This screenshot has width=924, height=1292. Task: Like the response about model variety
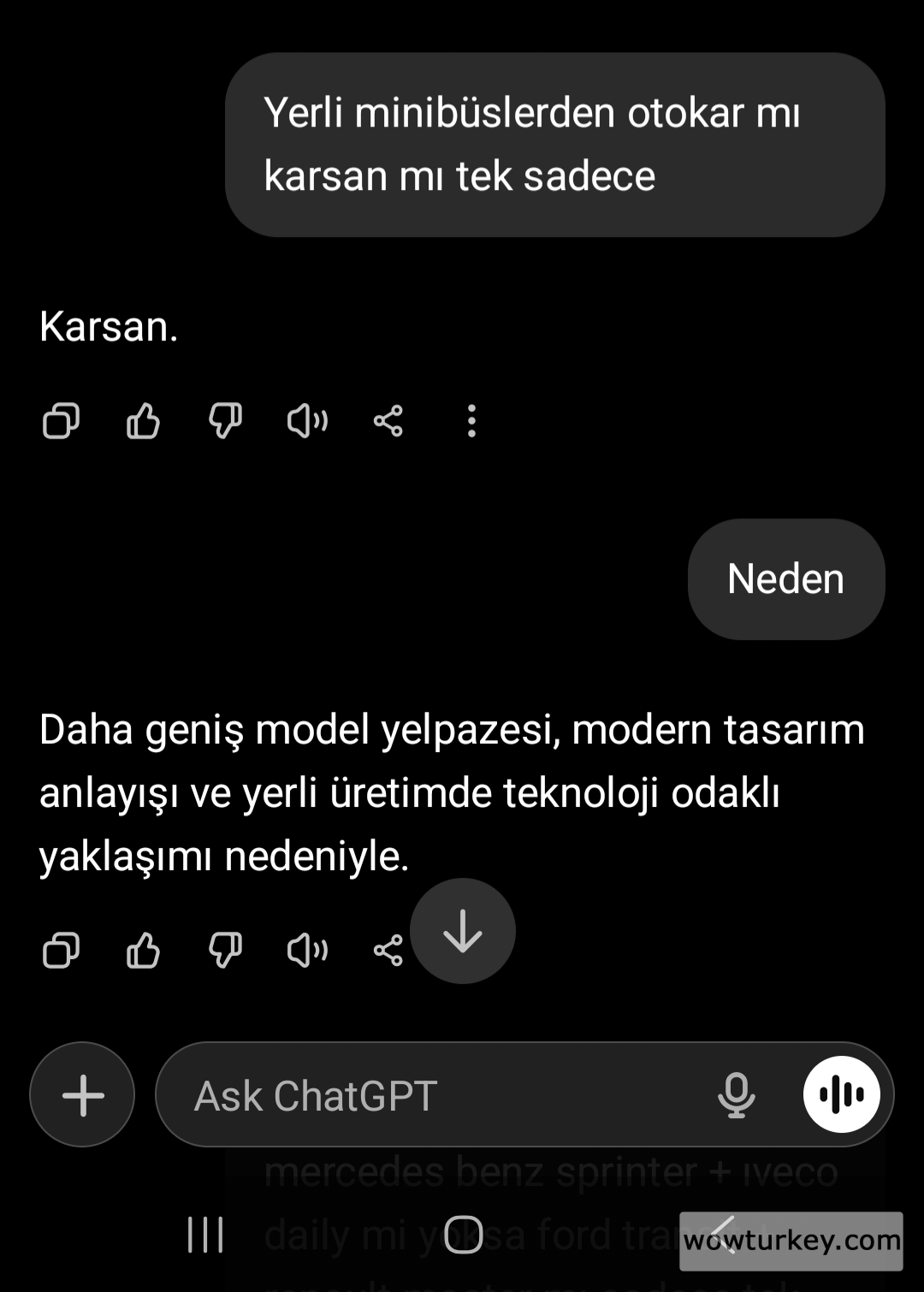click(142, 951)
